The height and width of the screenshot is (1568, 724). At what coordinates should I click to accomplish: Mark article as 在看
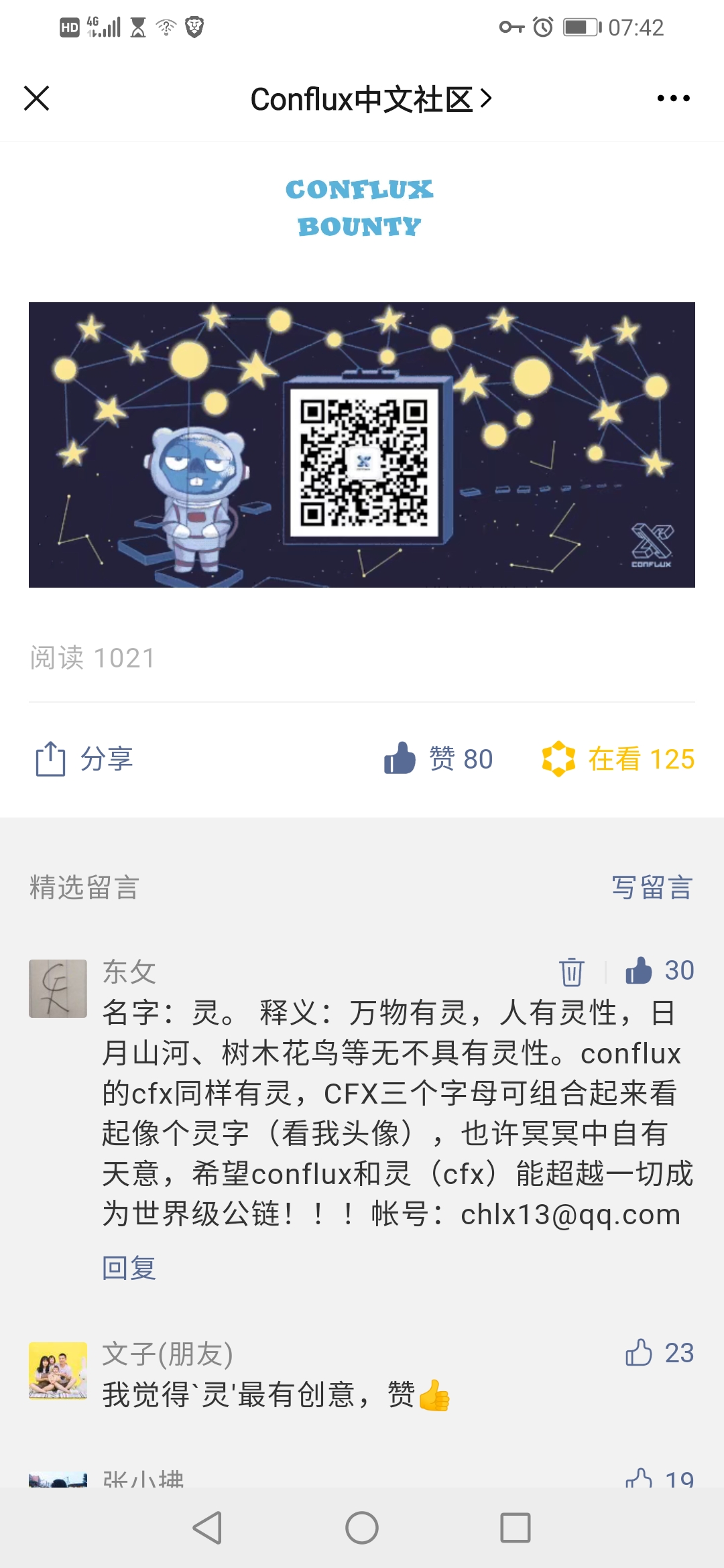click(618, 759)
